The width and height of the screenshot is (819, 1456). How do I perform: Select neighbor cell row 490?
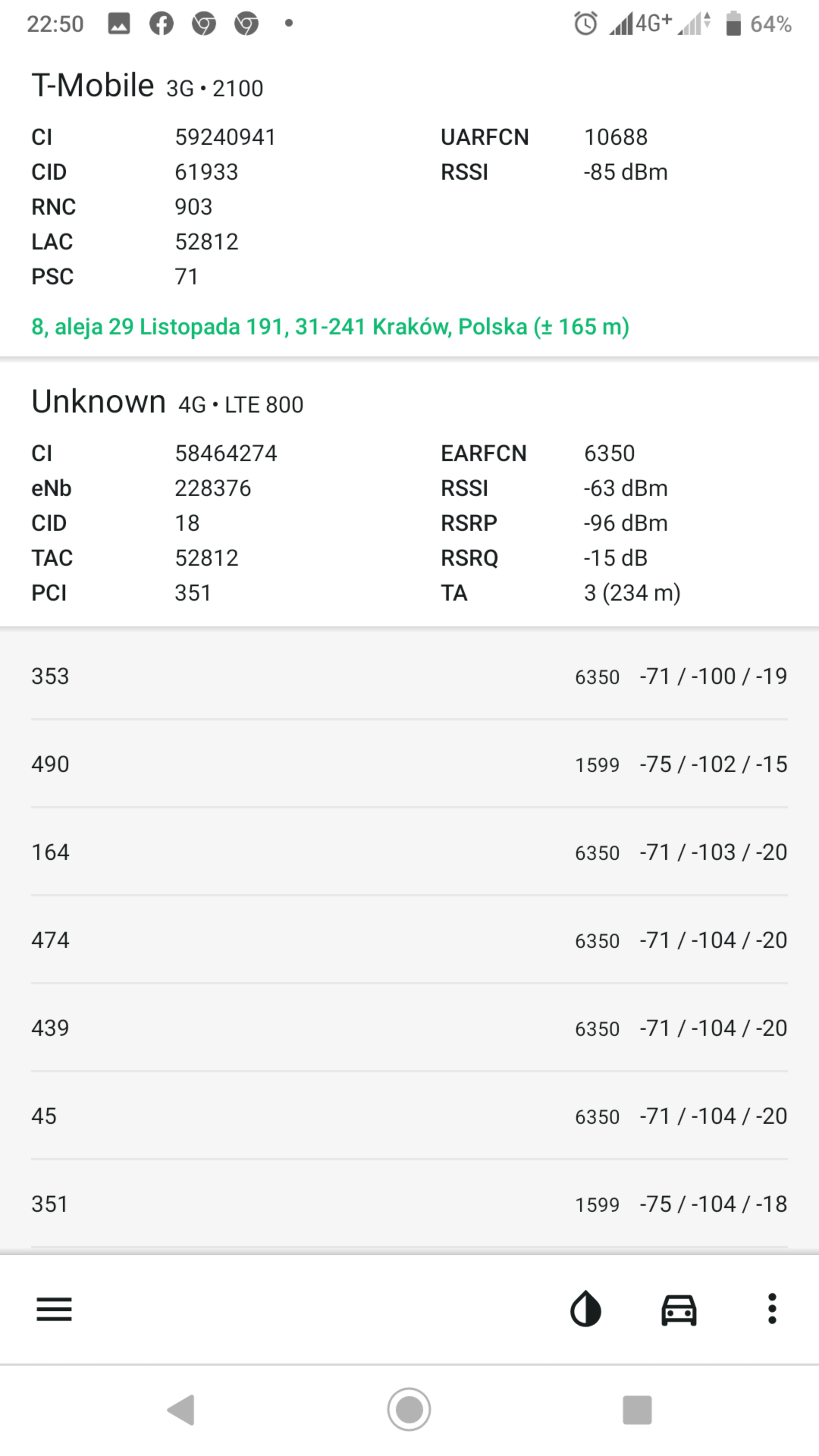tap(409, 764)
